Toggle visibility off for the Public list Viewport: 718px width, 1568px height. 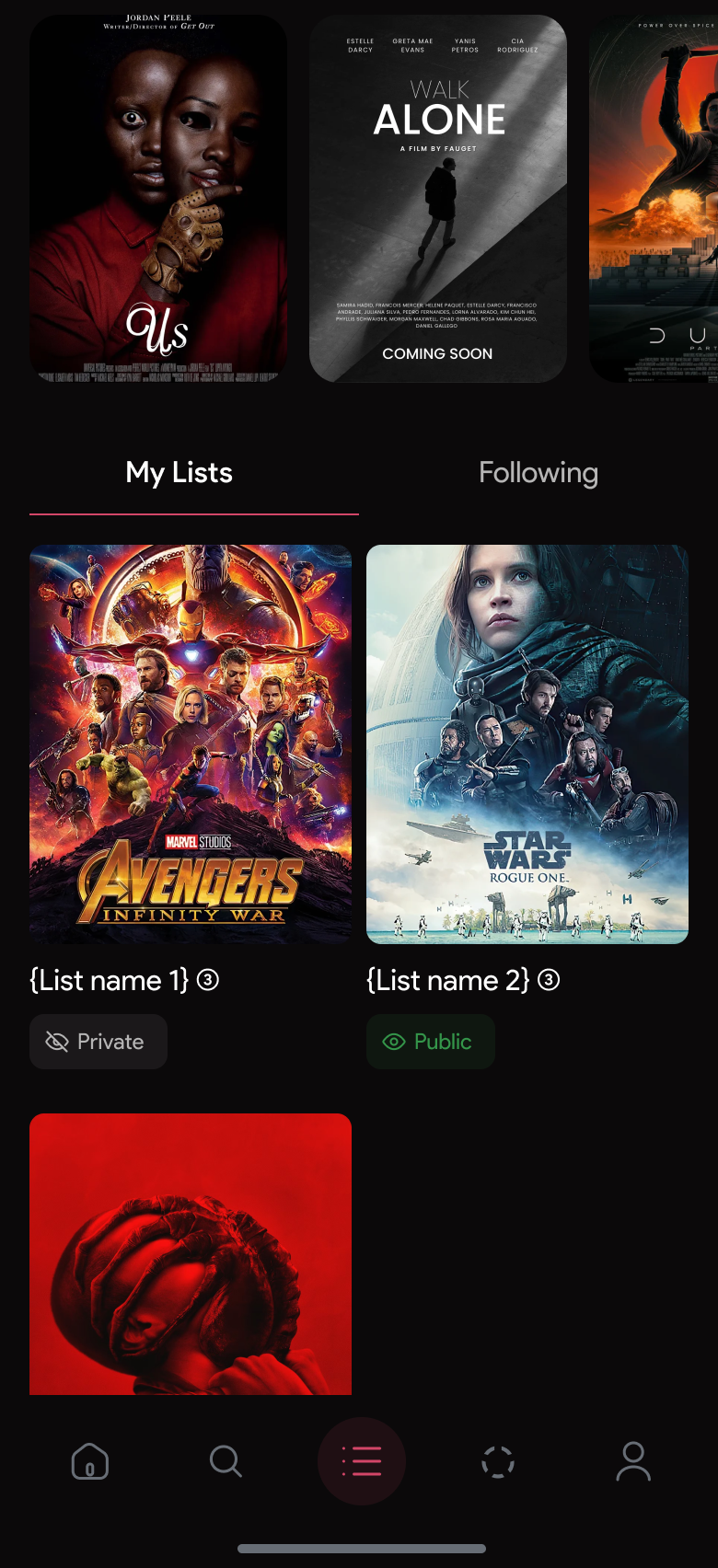430,1042
